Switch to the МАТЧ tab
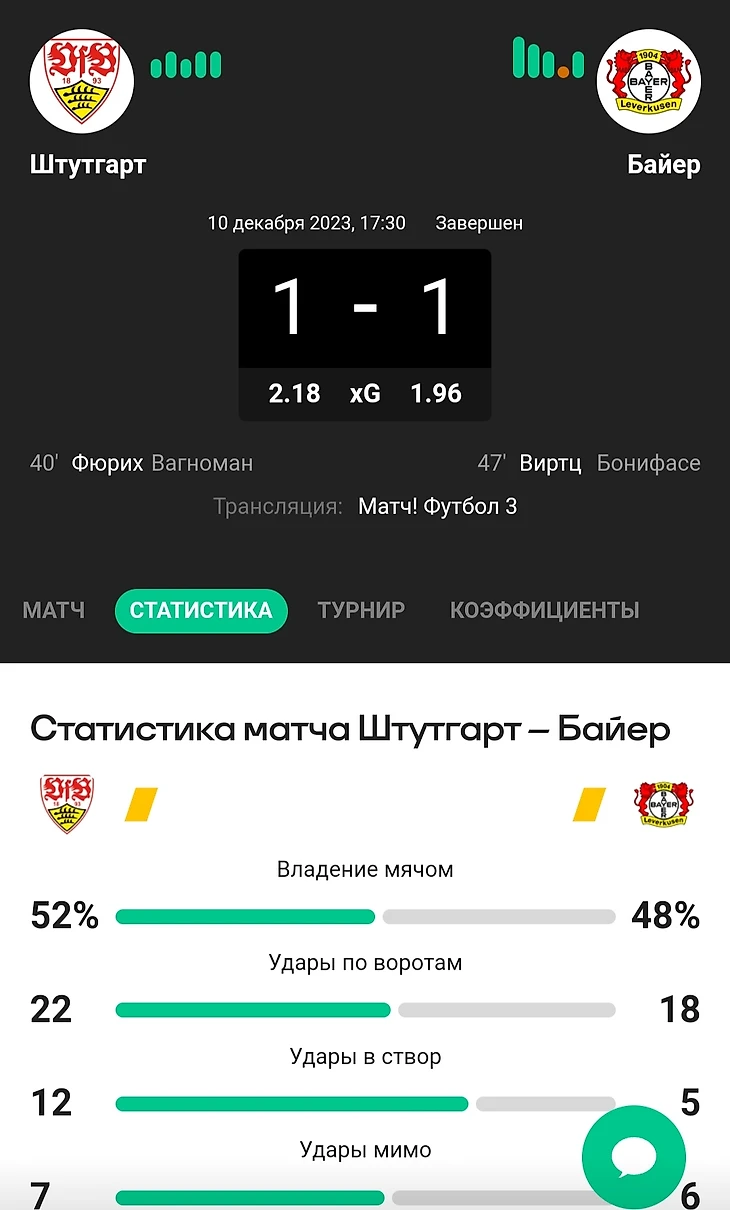The height and width of the screenshot is (1210, 730). coord(54,610)
